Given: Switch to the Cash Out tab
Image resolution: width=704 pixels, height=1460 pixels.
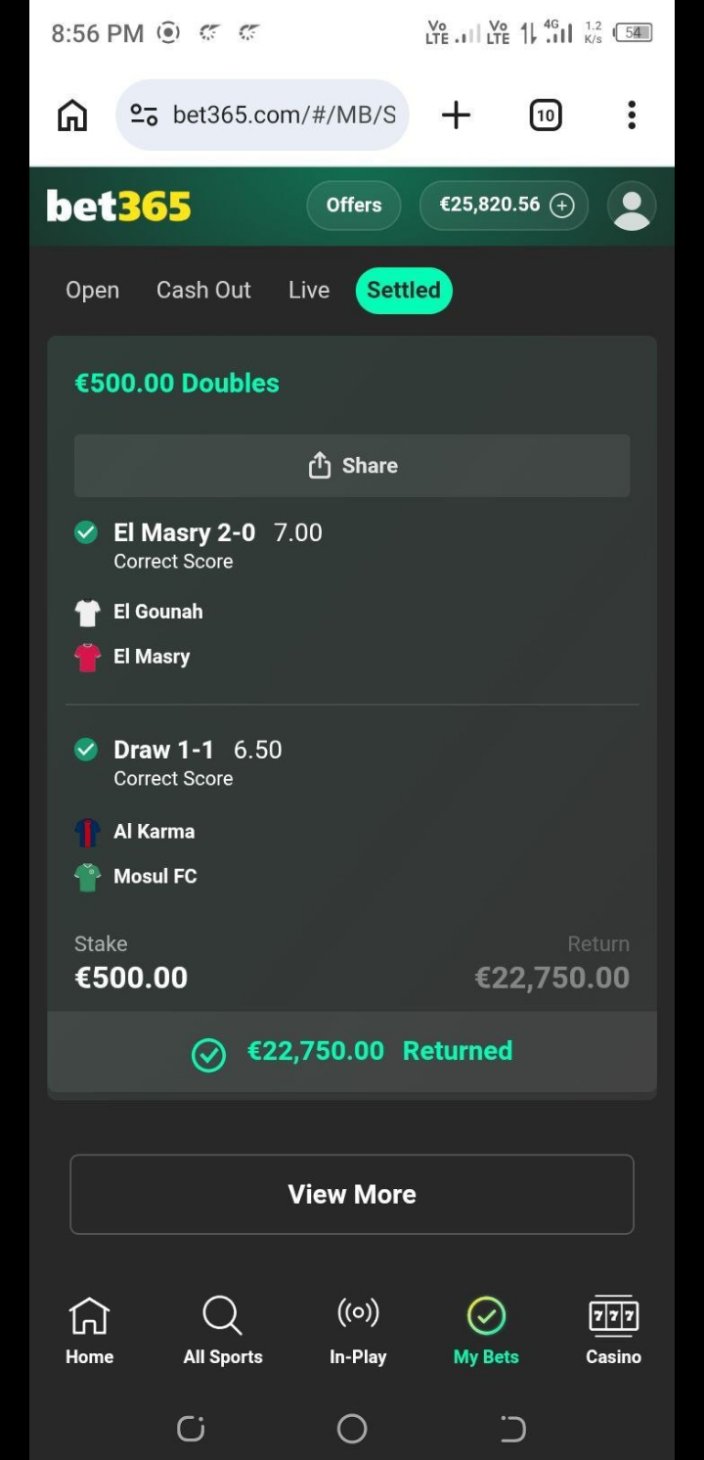Looking at the screenshot, I should pyautogui.click(x=203, y=291).
